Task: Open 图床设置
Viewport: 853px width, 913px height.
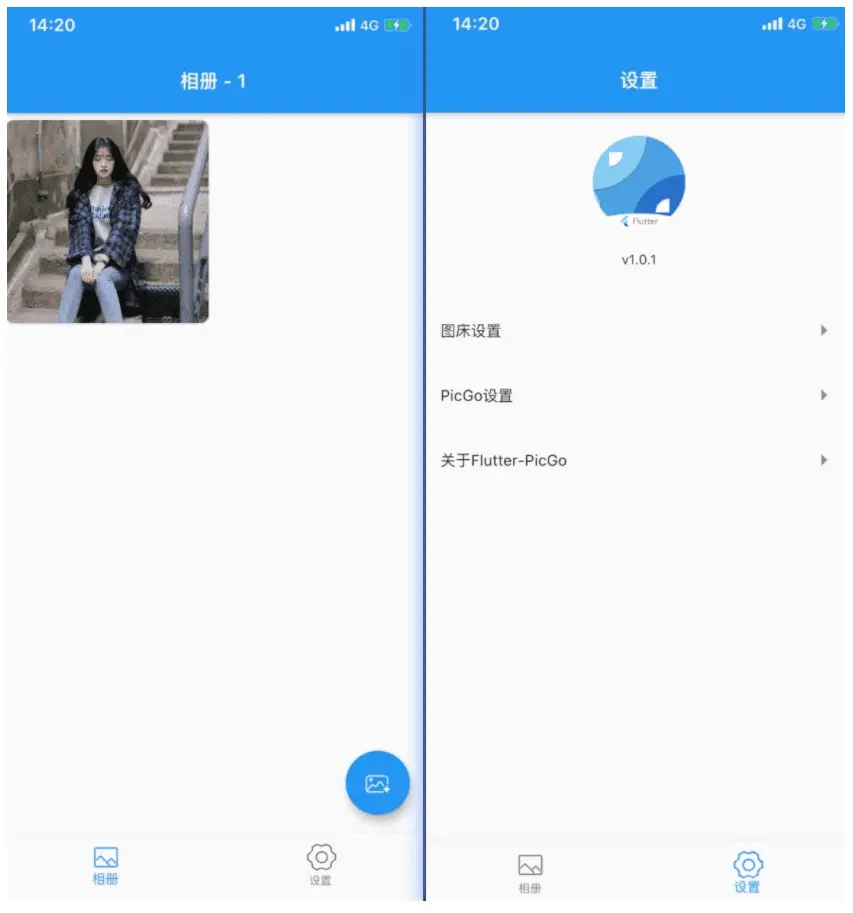Action: 635,331
